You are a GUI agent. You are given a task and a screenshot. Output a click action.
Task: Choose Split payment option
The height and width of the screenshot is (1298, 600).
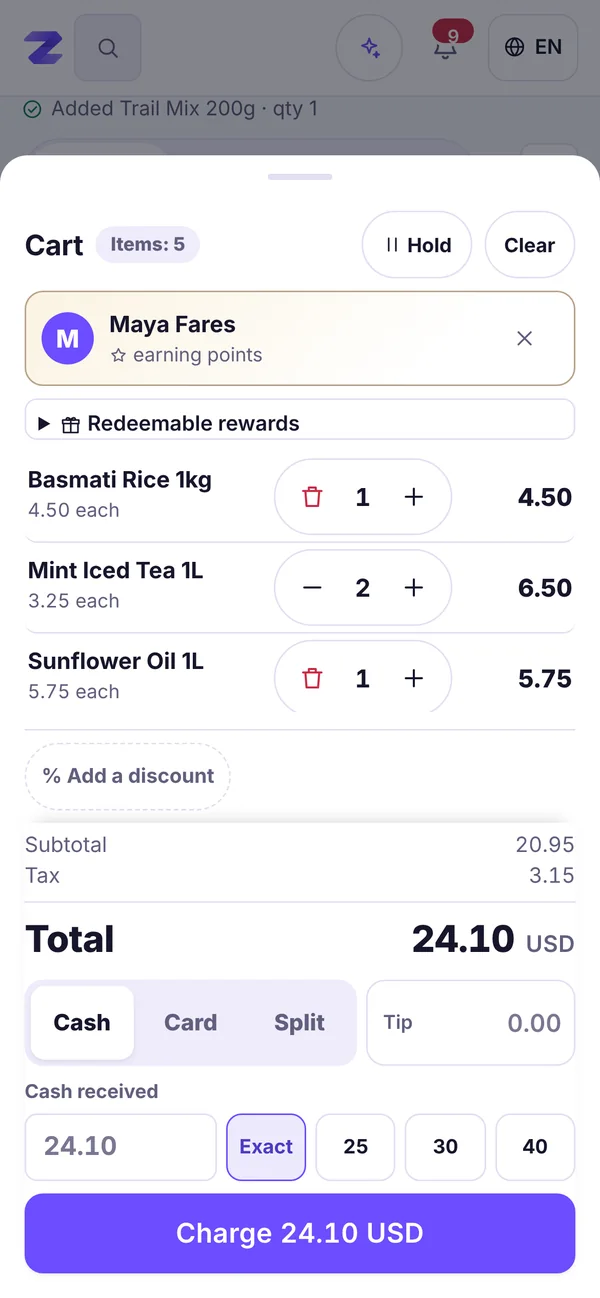[300, 1023]
